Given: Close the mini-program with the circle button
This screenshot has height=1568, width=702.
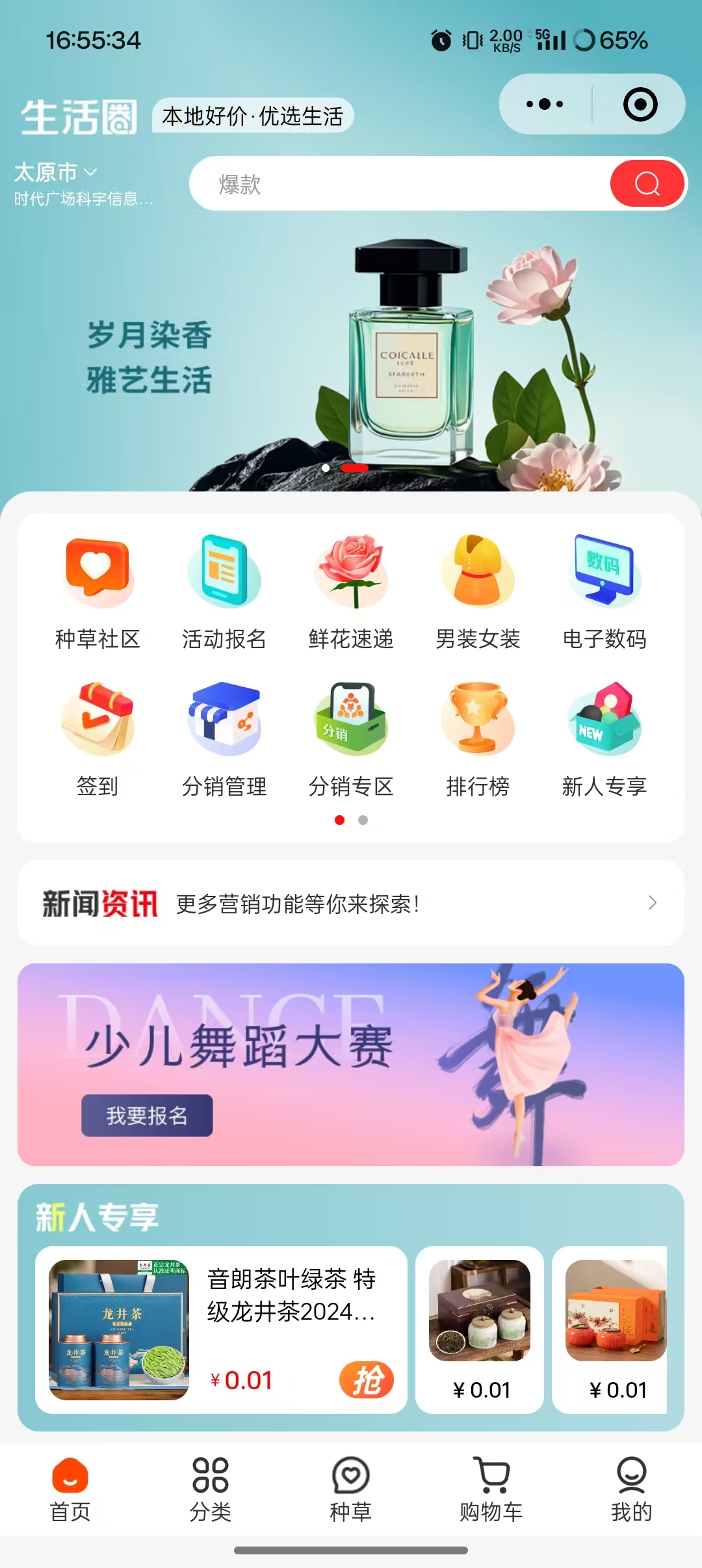Looking at the screenshot, I should [640, 104].
